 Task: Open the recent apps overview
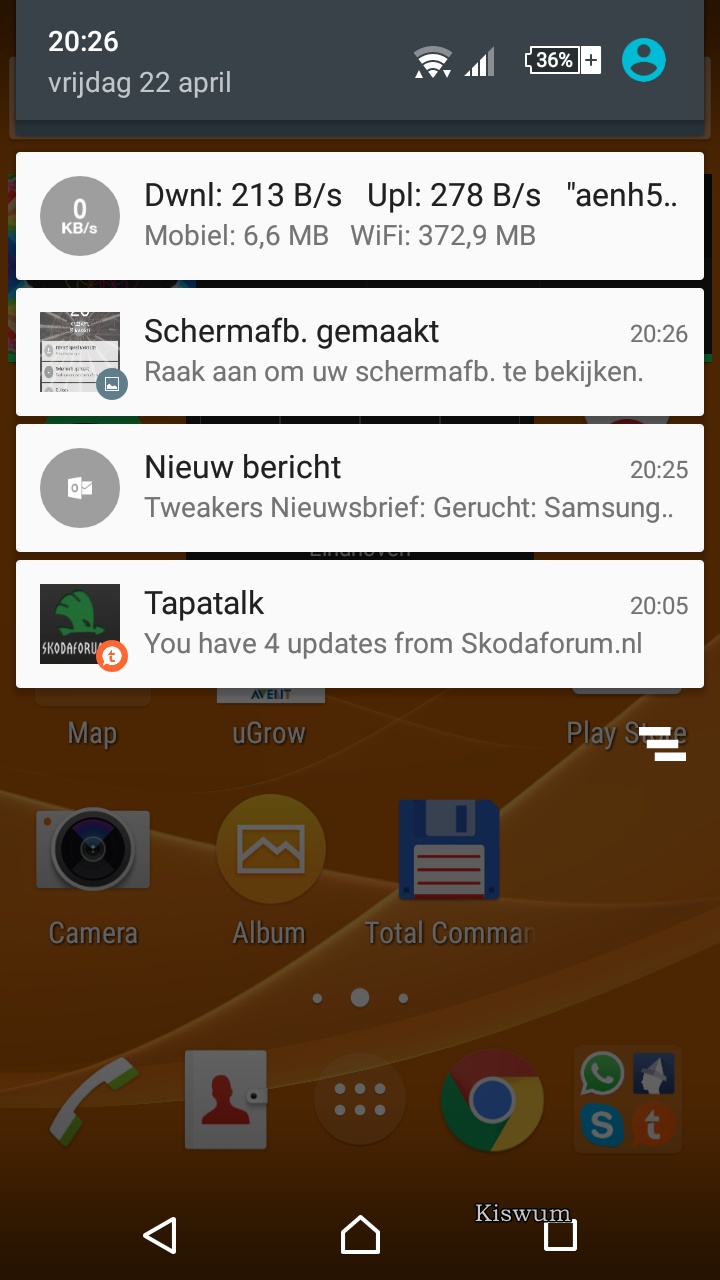560,1235
